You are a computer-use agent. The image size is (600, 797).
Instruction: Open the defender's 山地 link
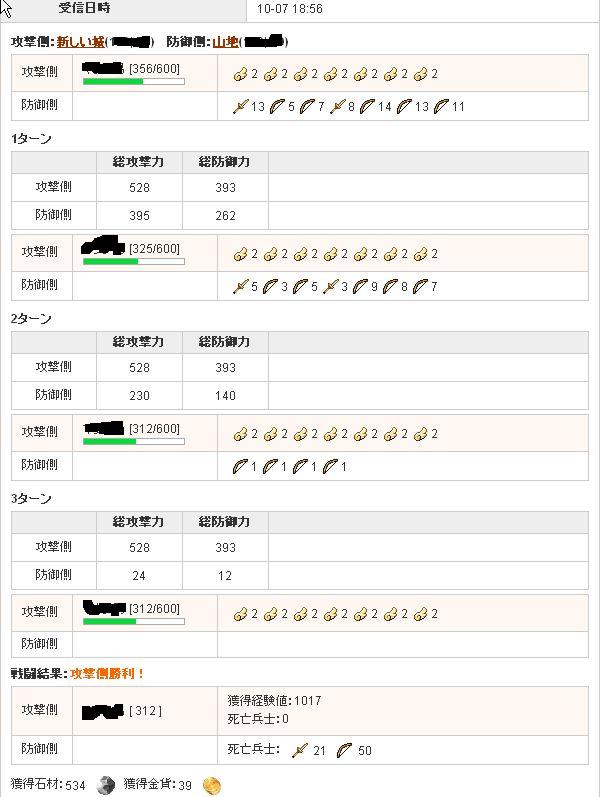click(225, 42)
